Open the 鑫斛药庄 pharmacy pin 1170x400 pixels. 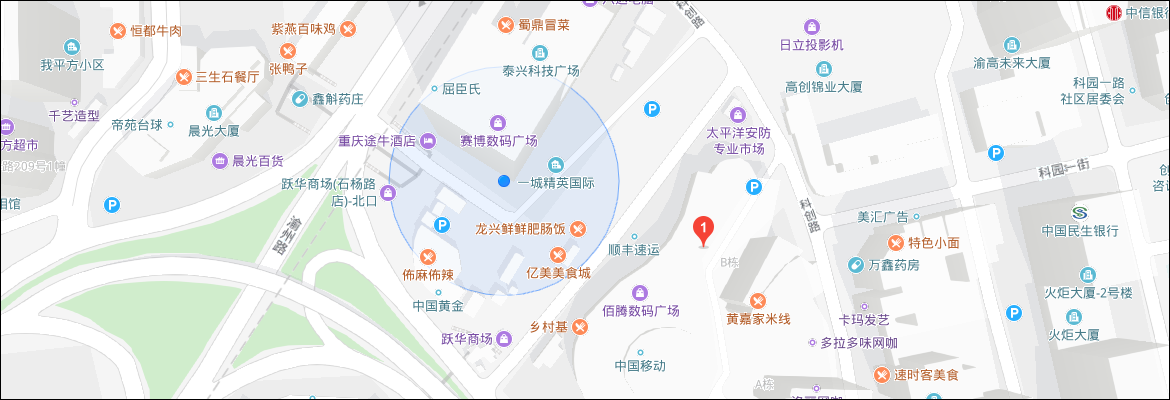tap(299, 99)
